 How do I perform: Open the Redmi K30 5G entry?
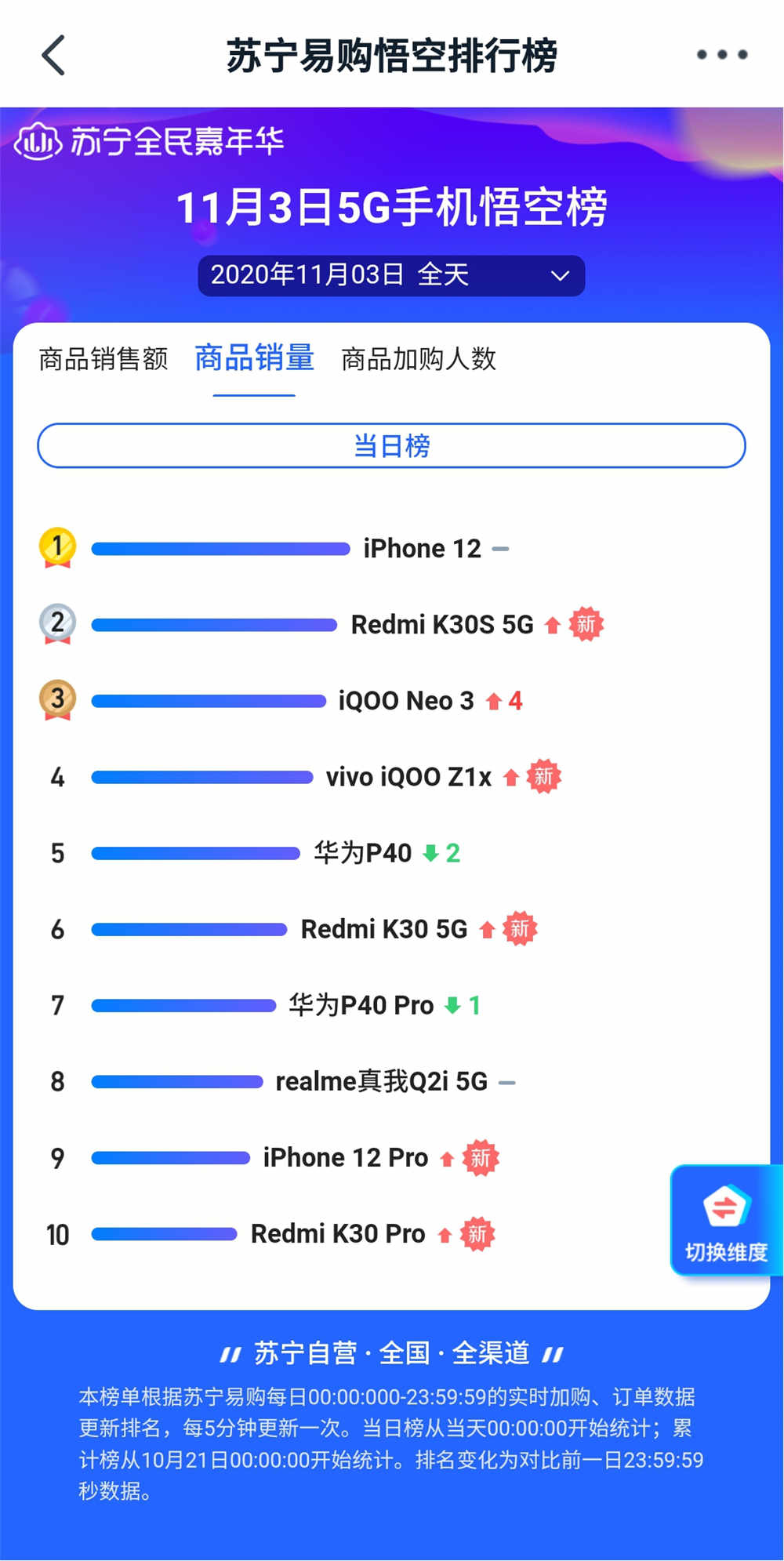[x=383, y=929]
